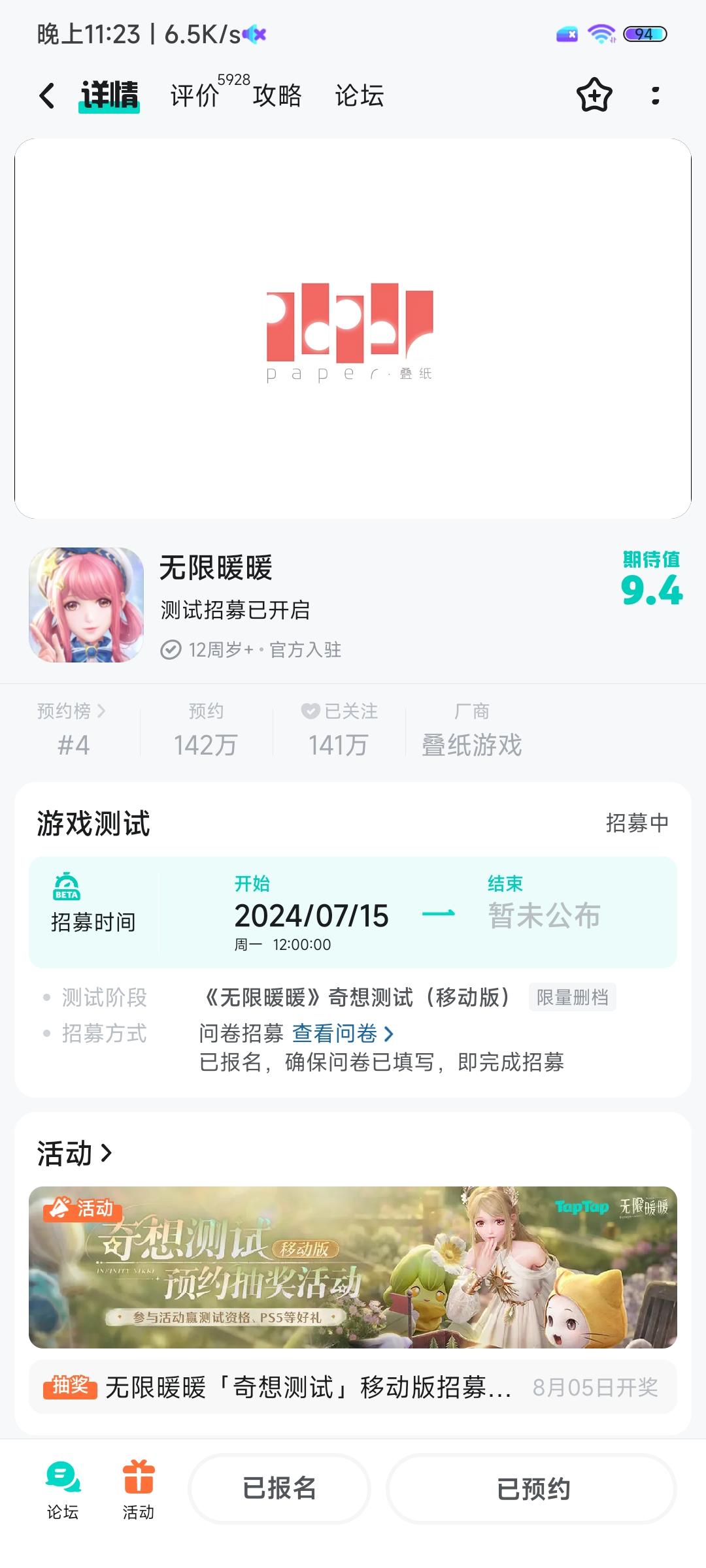The width and height of the screenshot is (706, 1568).
Task: Switch to the 攻略 guides tab
Action: point(276,95)
